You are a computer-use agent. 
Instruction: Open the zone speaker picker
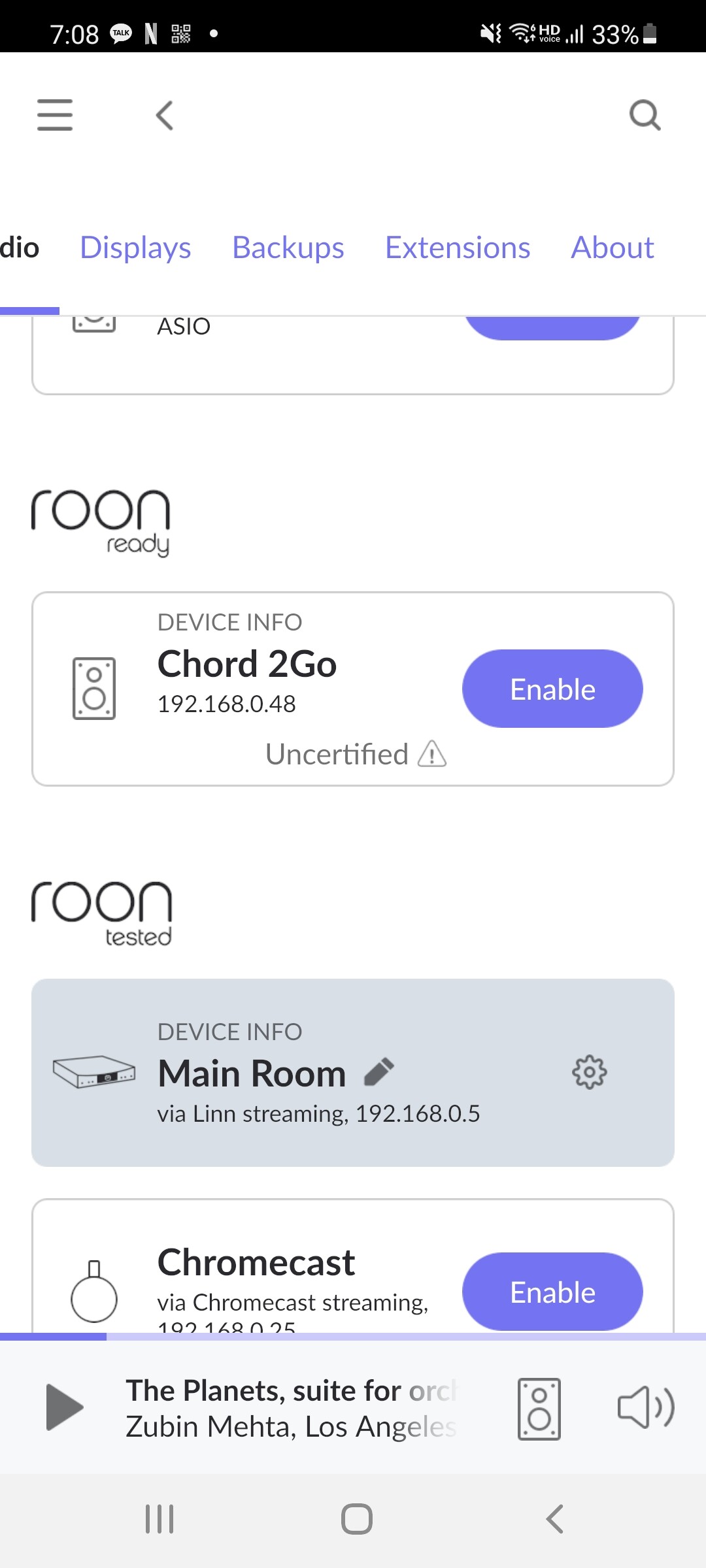tap(539, 1408)
